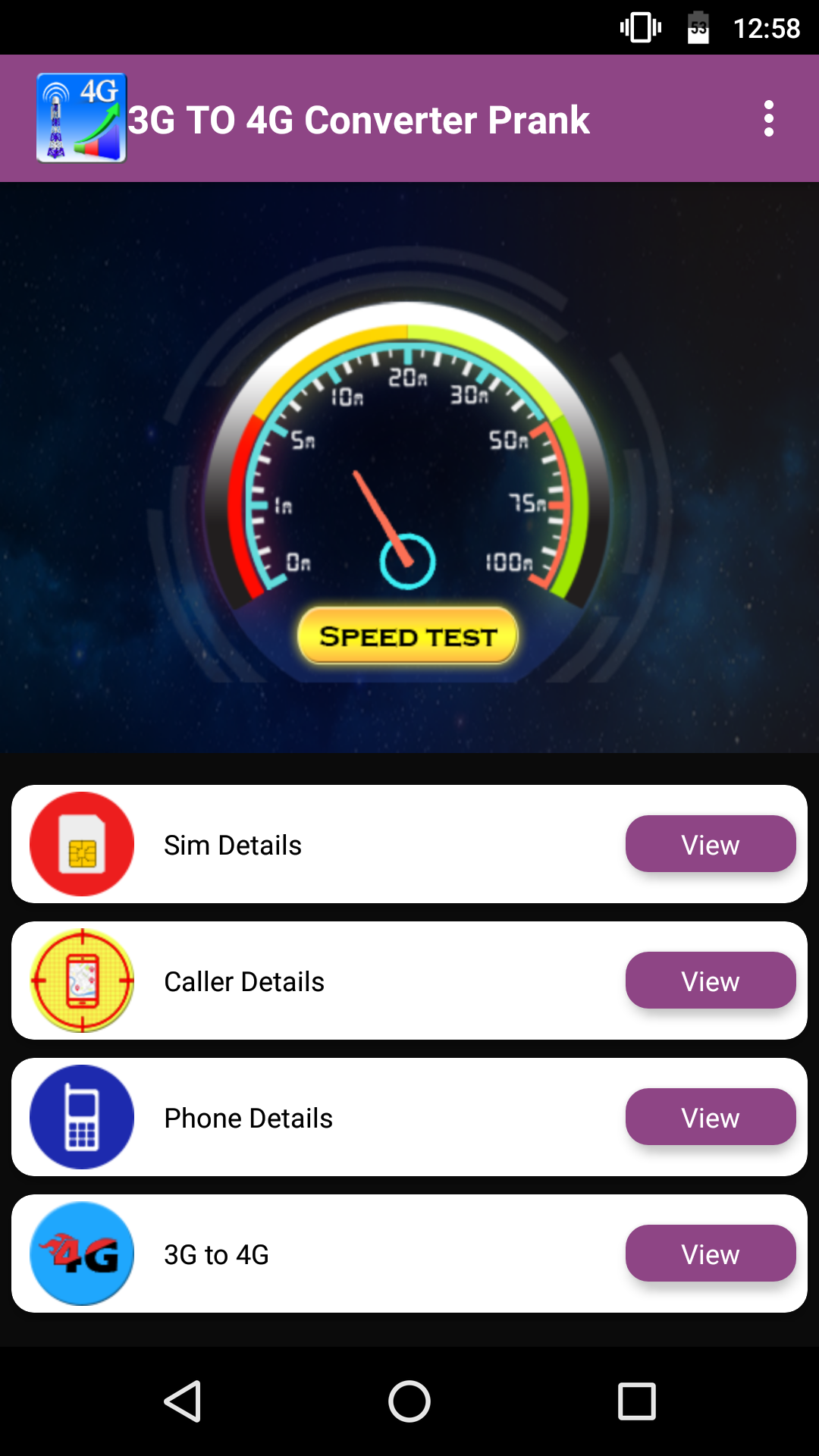The height and width of the screenshot is (1456, 819).
Task: Open the overflow menu with three dots
Action: click(770, 118)
